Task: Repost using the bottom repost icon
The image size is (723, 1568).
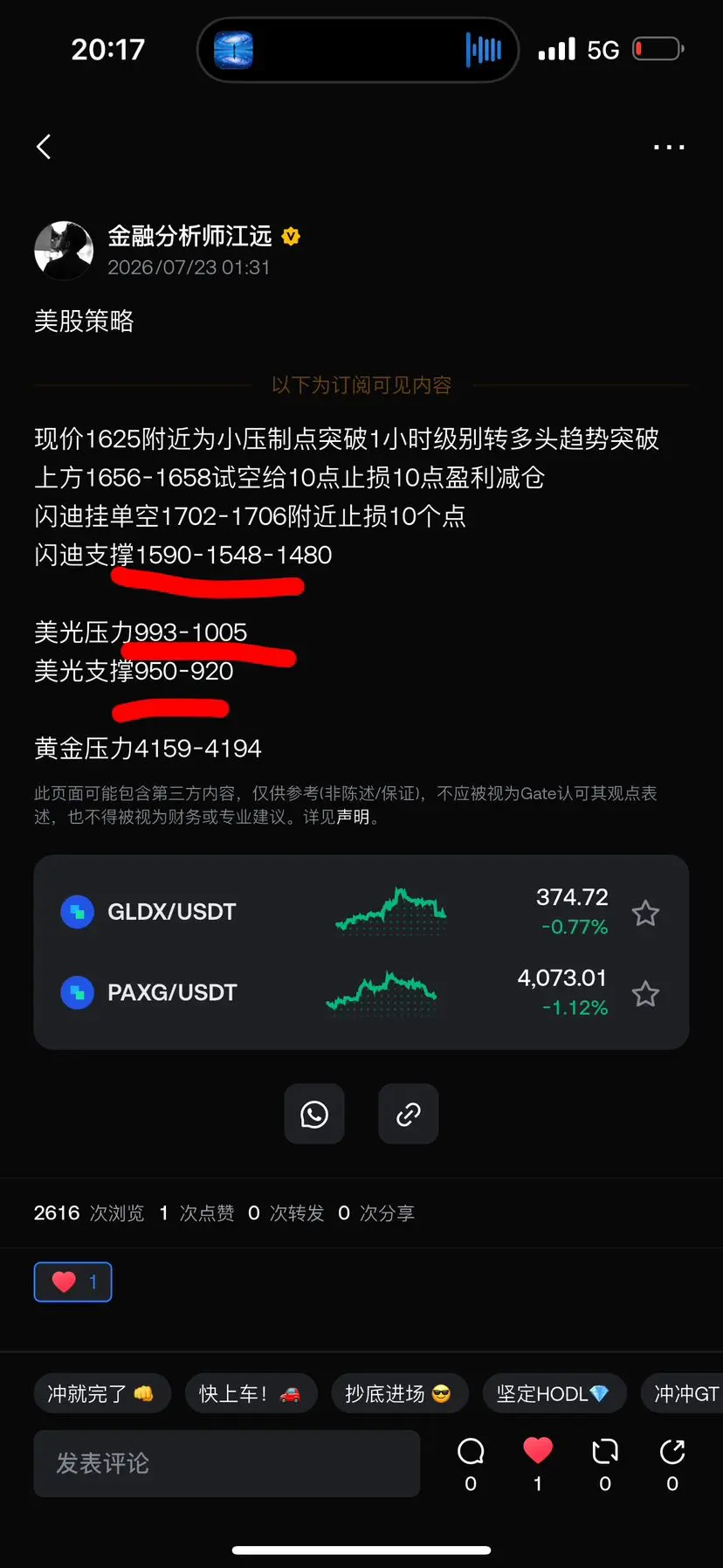Action: 605,1463
